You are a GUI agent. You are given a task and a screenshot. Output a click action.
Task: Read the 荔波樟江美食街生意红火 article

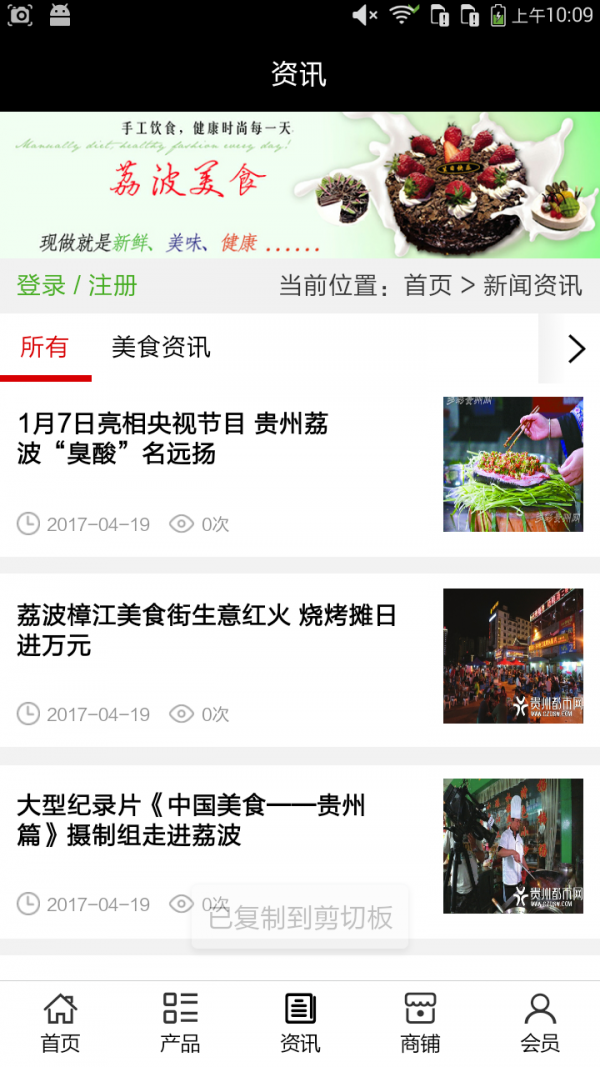click(x=207, y=630)
